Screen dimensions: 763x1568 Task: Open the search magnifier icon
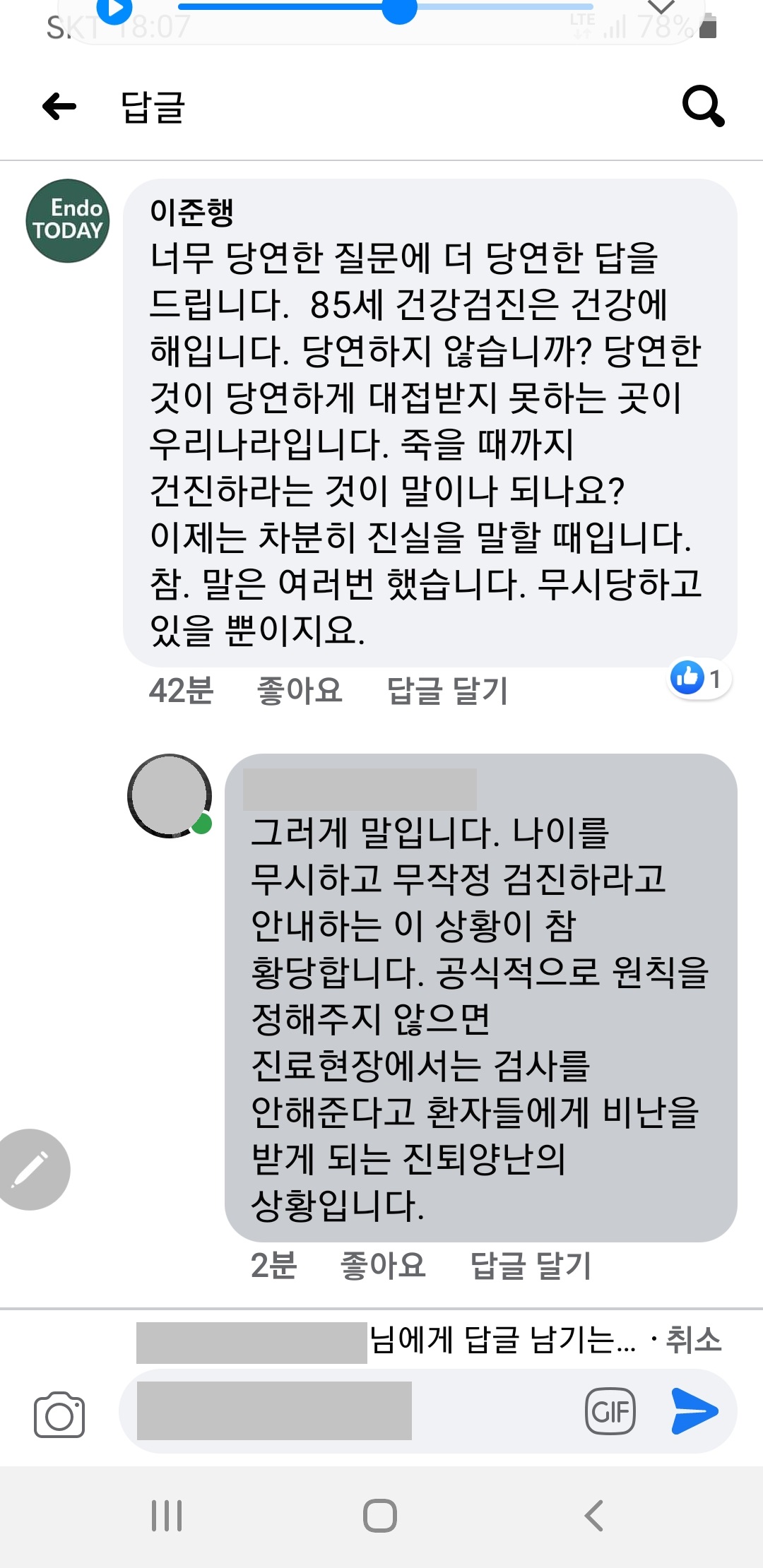click(x=703, y=107)
